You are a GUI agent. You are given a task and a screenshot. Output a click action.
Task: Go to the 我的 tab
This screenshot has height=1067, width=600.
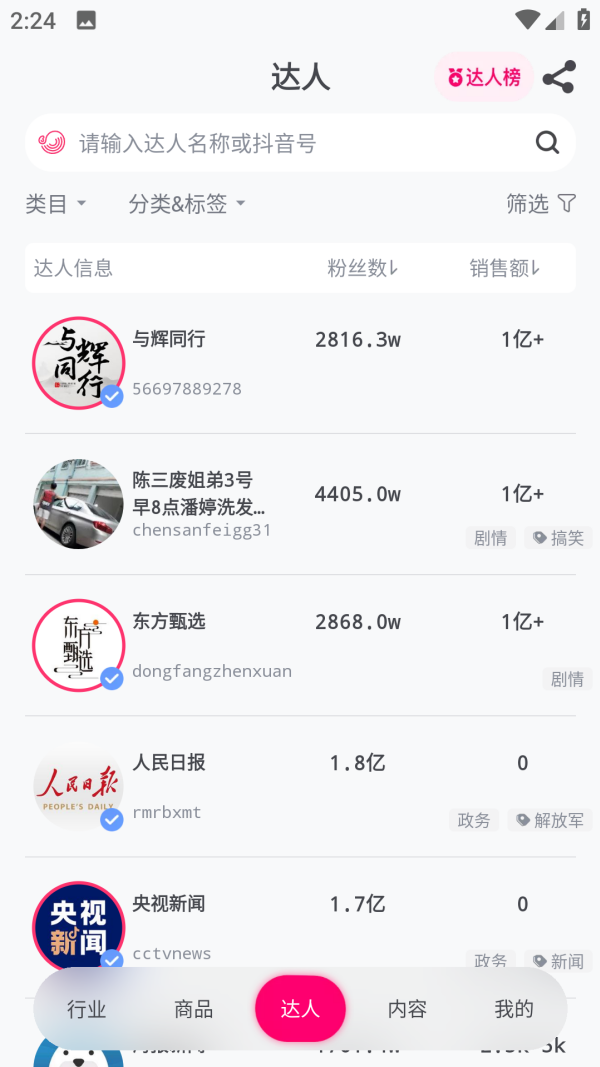[514, 1009]
